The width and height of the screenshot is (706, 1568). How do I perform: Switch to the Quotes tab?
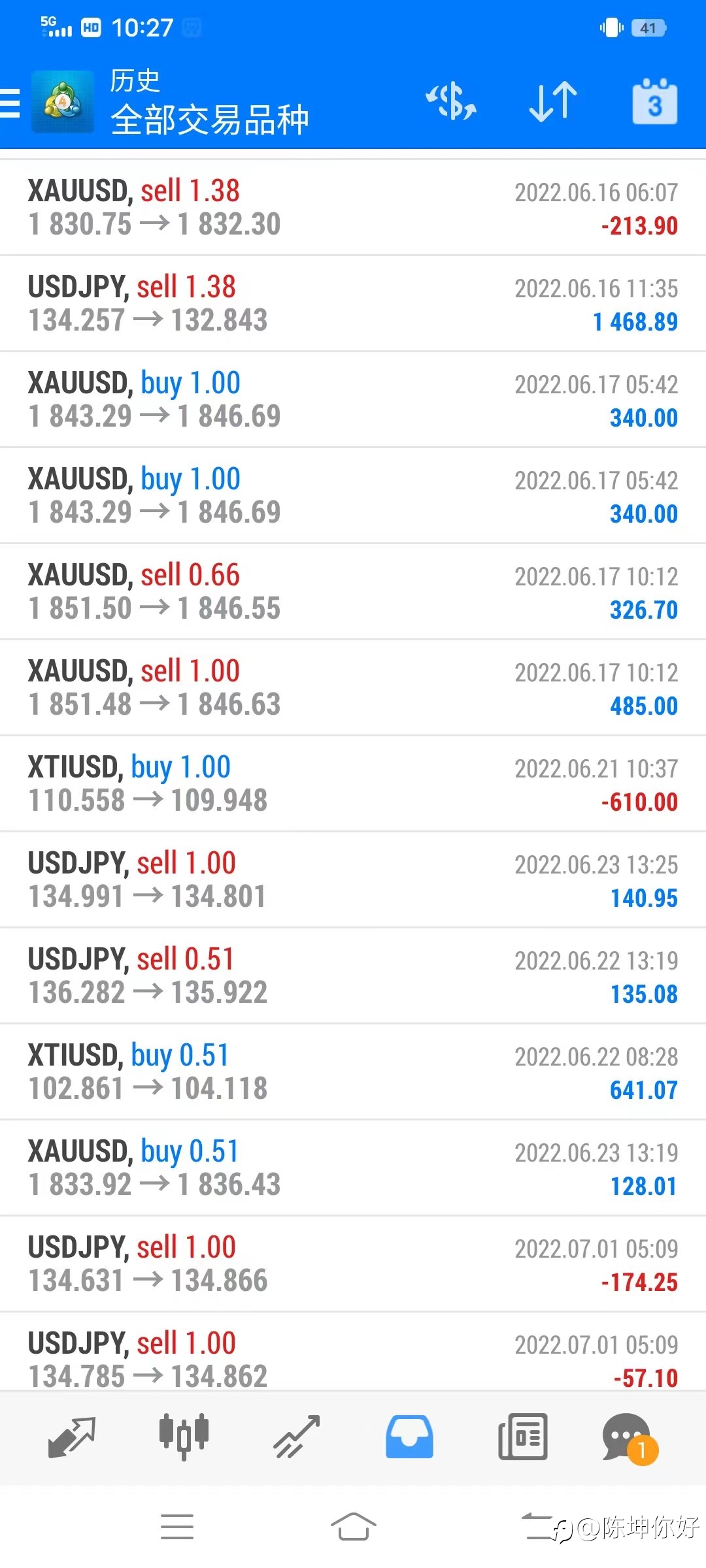(x=72, y=1437)
